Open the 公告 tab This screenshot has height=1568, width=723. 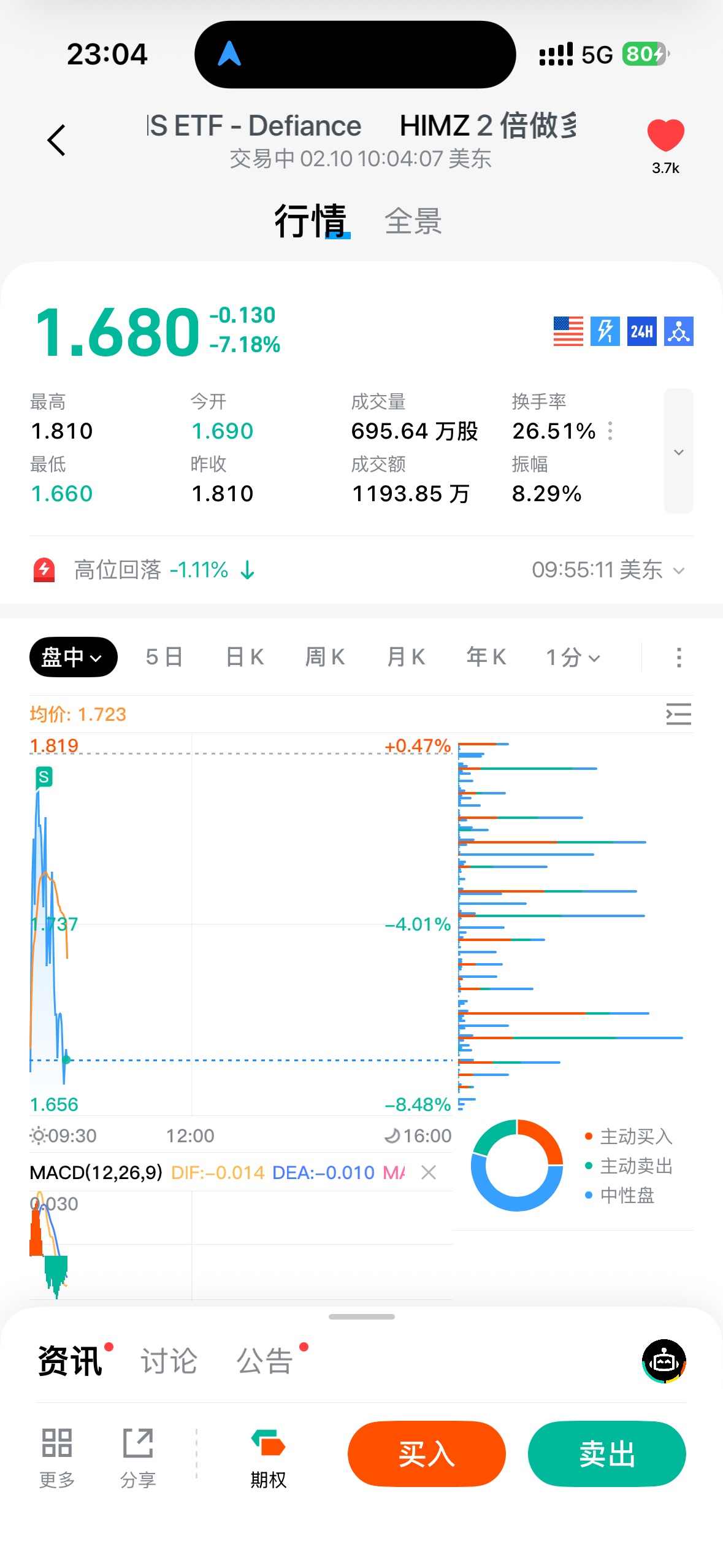265,1361
